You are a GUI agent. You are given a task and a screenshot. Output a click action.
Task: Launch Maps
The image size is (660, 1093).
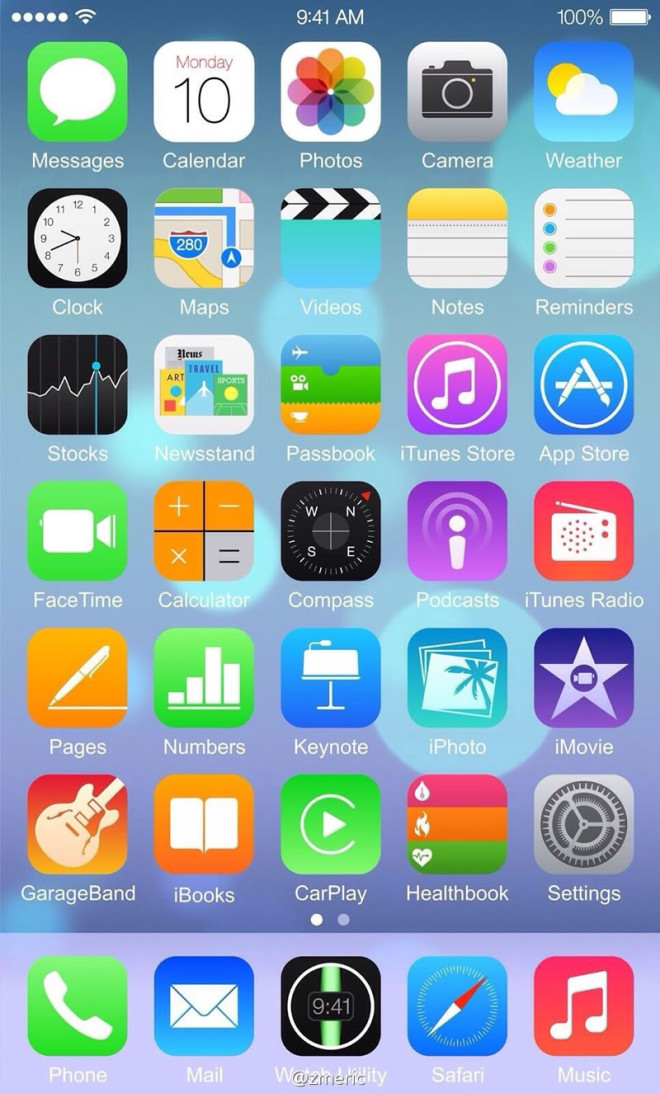(x=204, y=239)
